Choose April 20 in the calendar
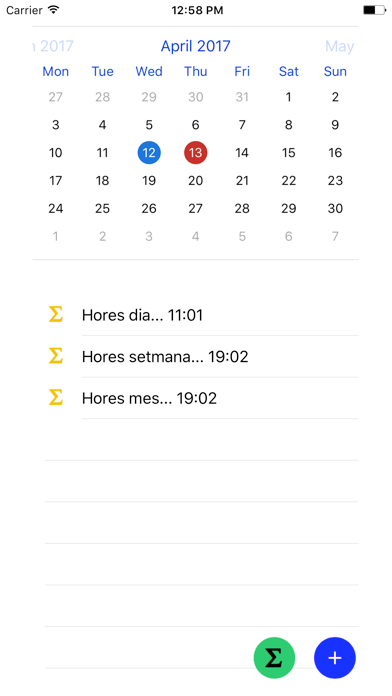 coord(195,181)
